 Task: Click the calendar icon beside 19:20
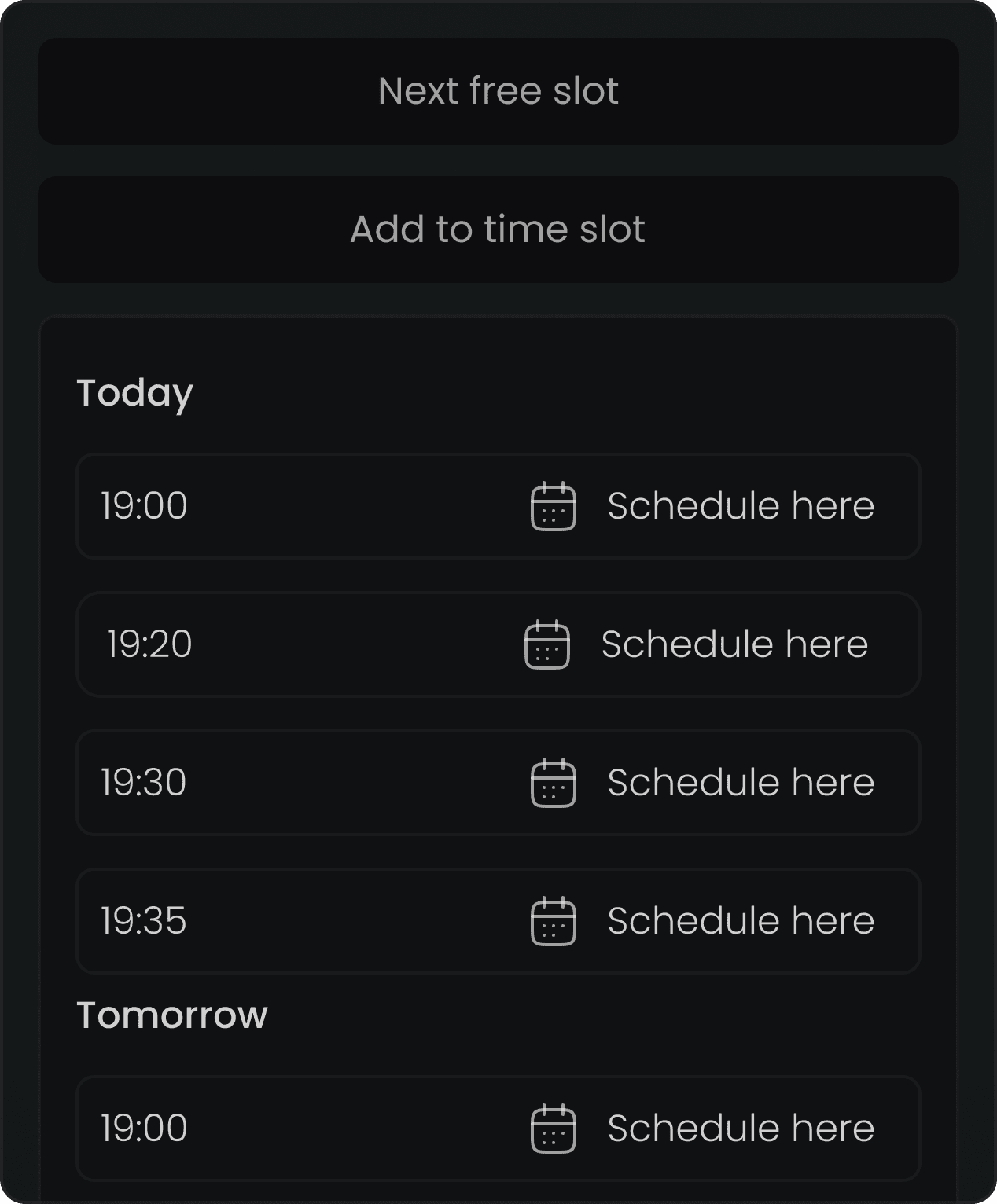547,644
